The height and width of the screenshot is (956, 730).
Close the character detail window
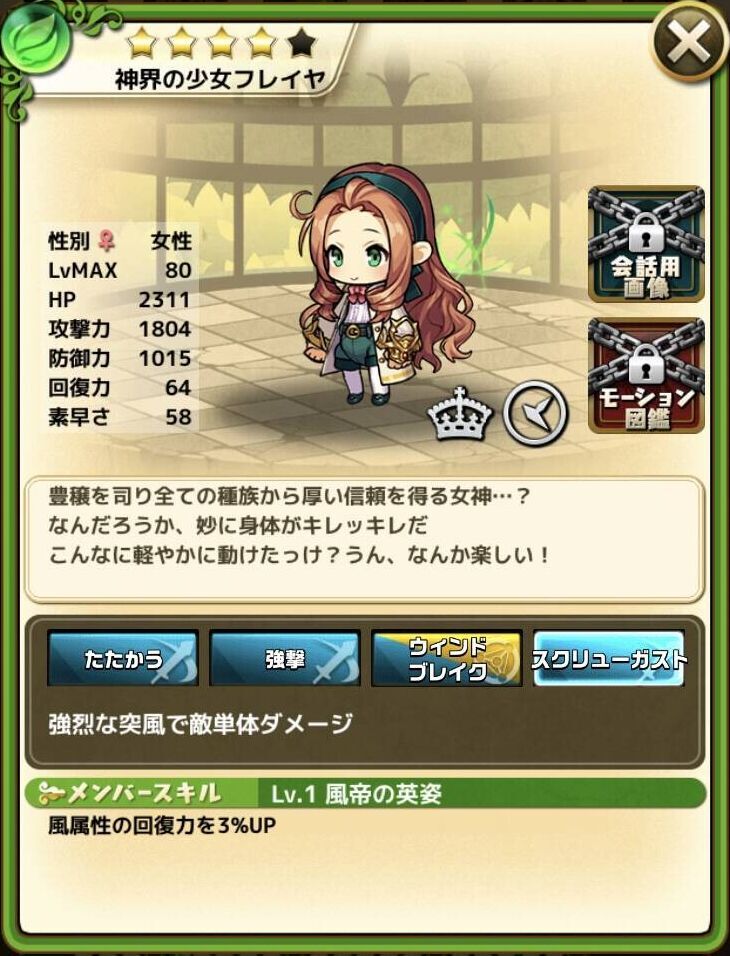[x=689, y=44]
